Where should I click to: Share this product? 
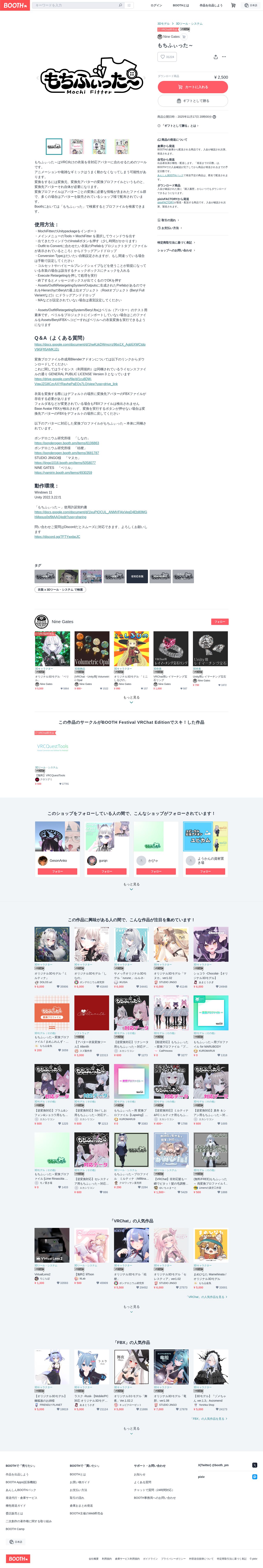[x=216, y=57]
